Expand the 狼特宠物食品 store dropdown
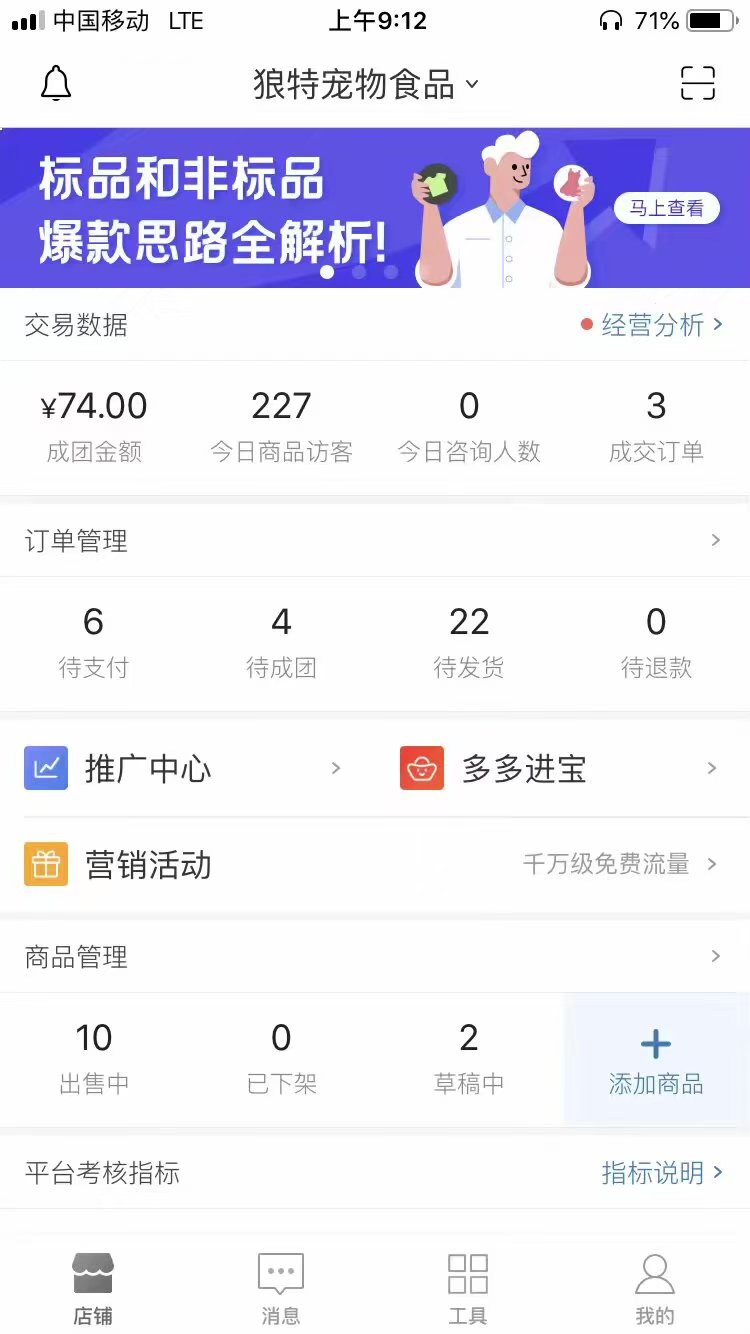Screen dimensions: 750x1334 coord(365,85)
